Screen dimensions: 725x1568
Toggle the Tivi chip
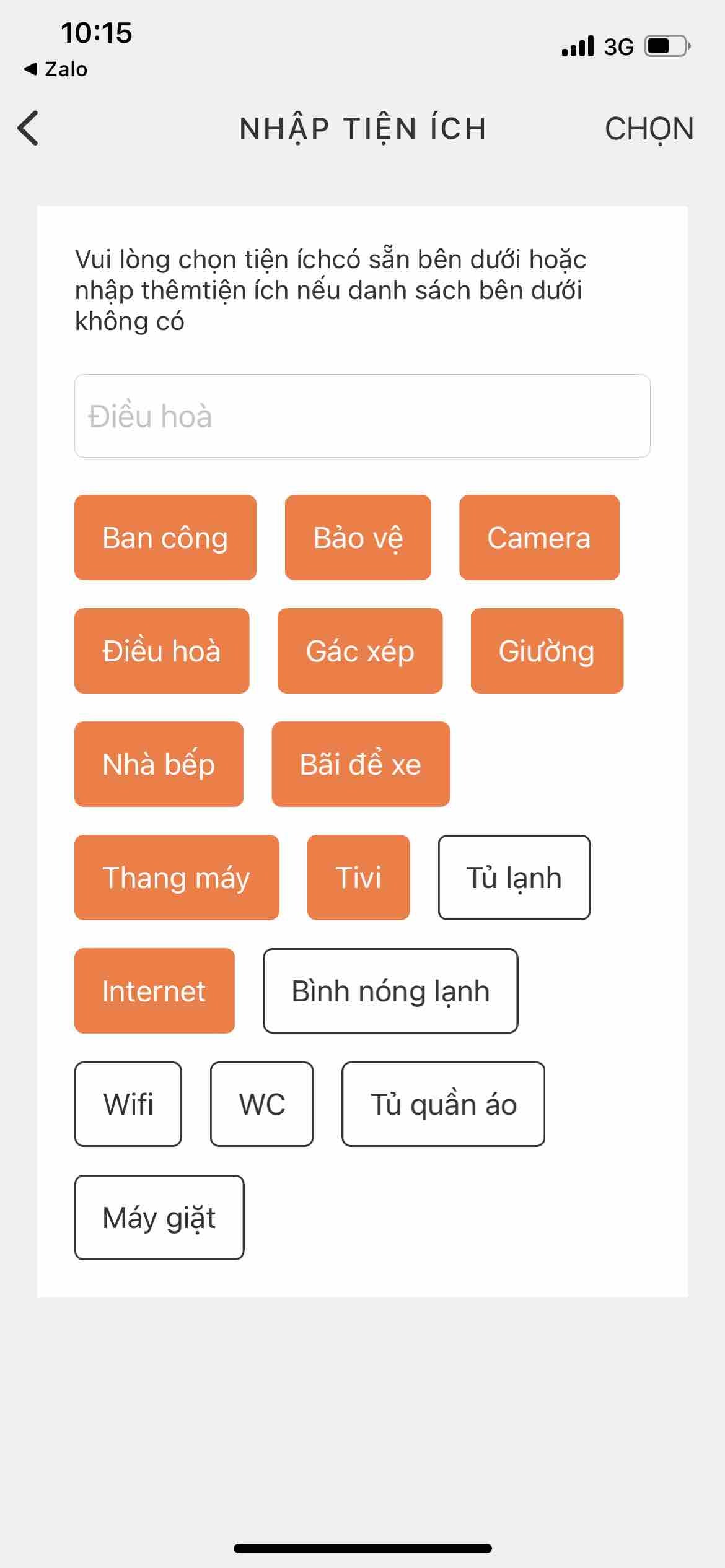358,878
